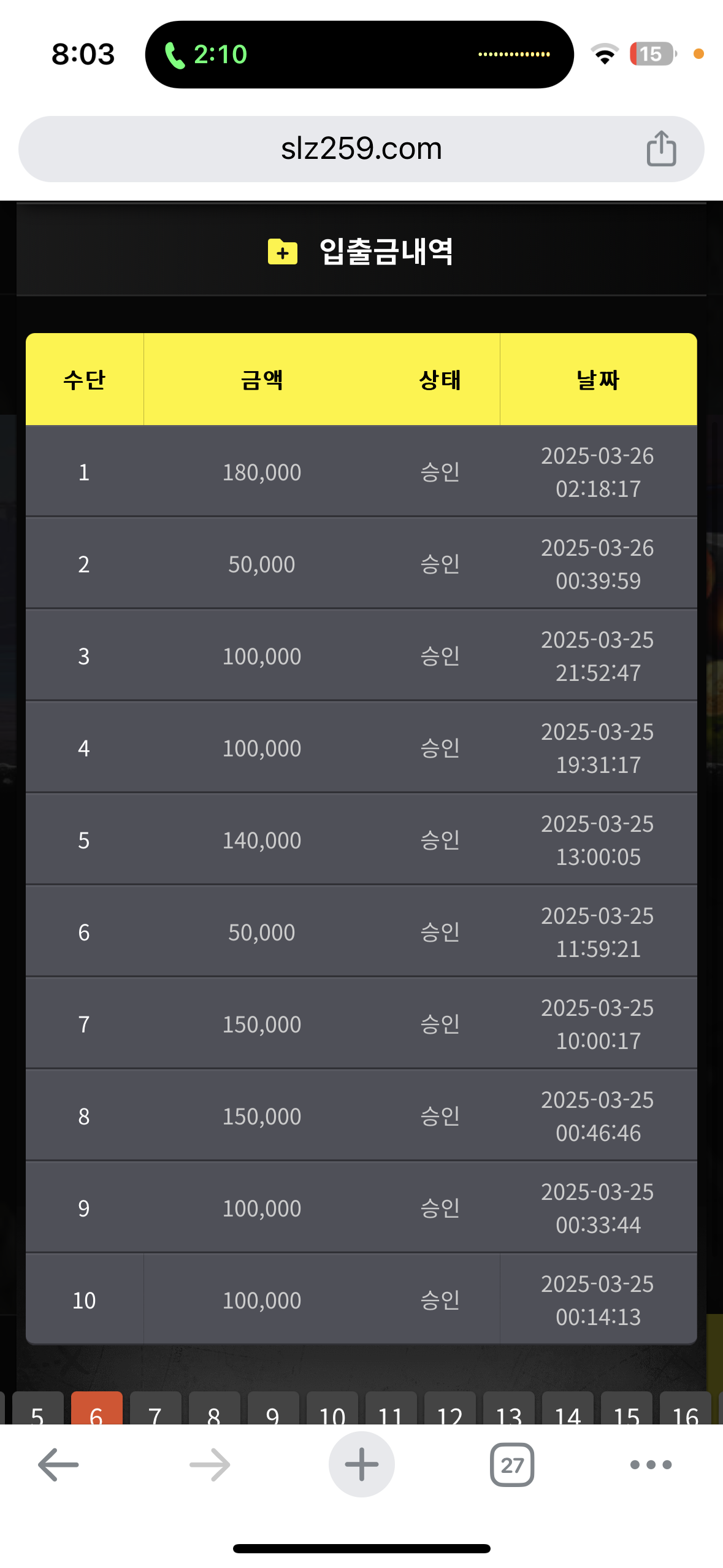723x1568 pixels.
Task: Navigate back in the browser
Action: pos(58,1465)
